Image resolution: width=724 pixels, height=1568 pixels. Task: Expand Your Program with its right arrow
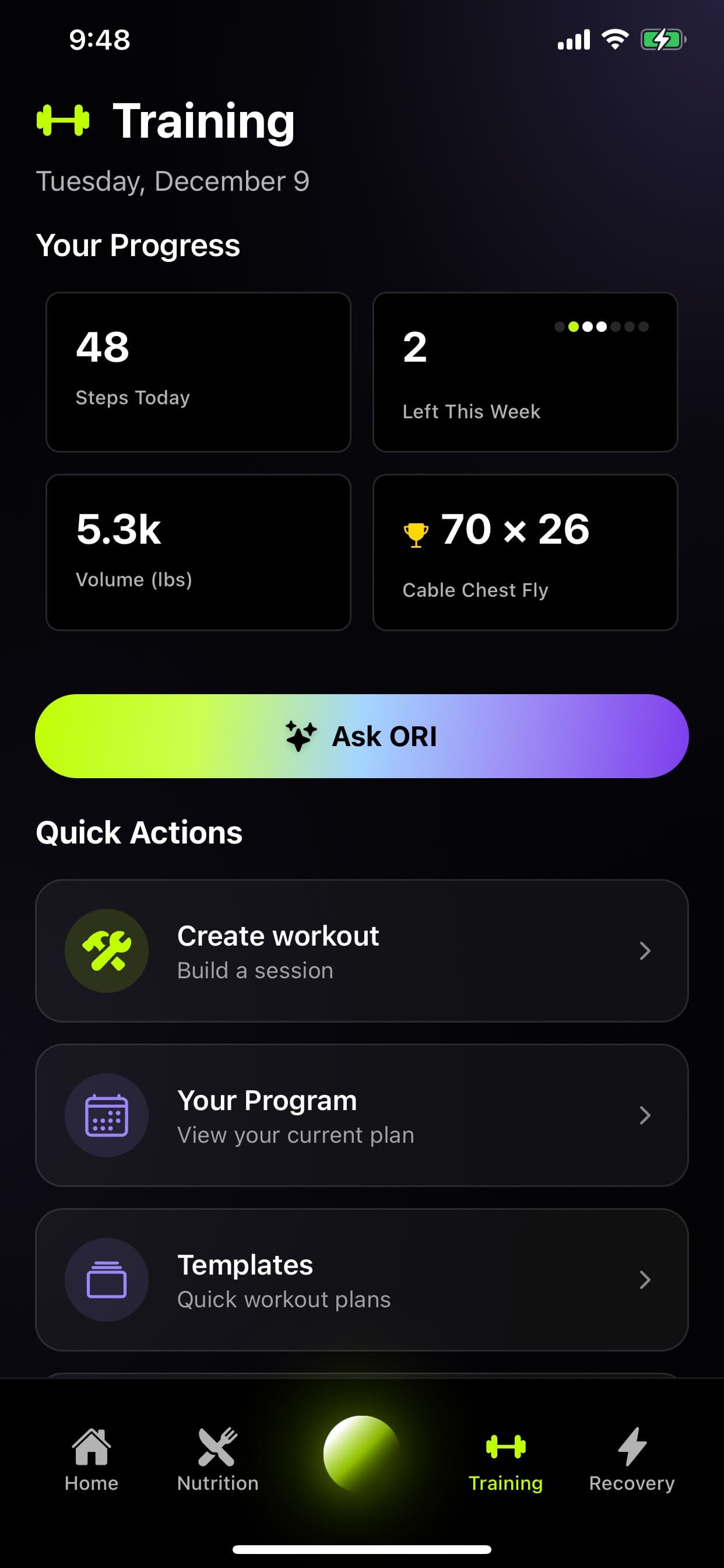tap(645, 1115)
